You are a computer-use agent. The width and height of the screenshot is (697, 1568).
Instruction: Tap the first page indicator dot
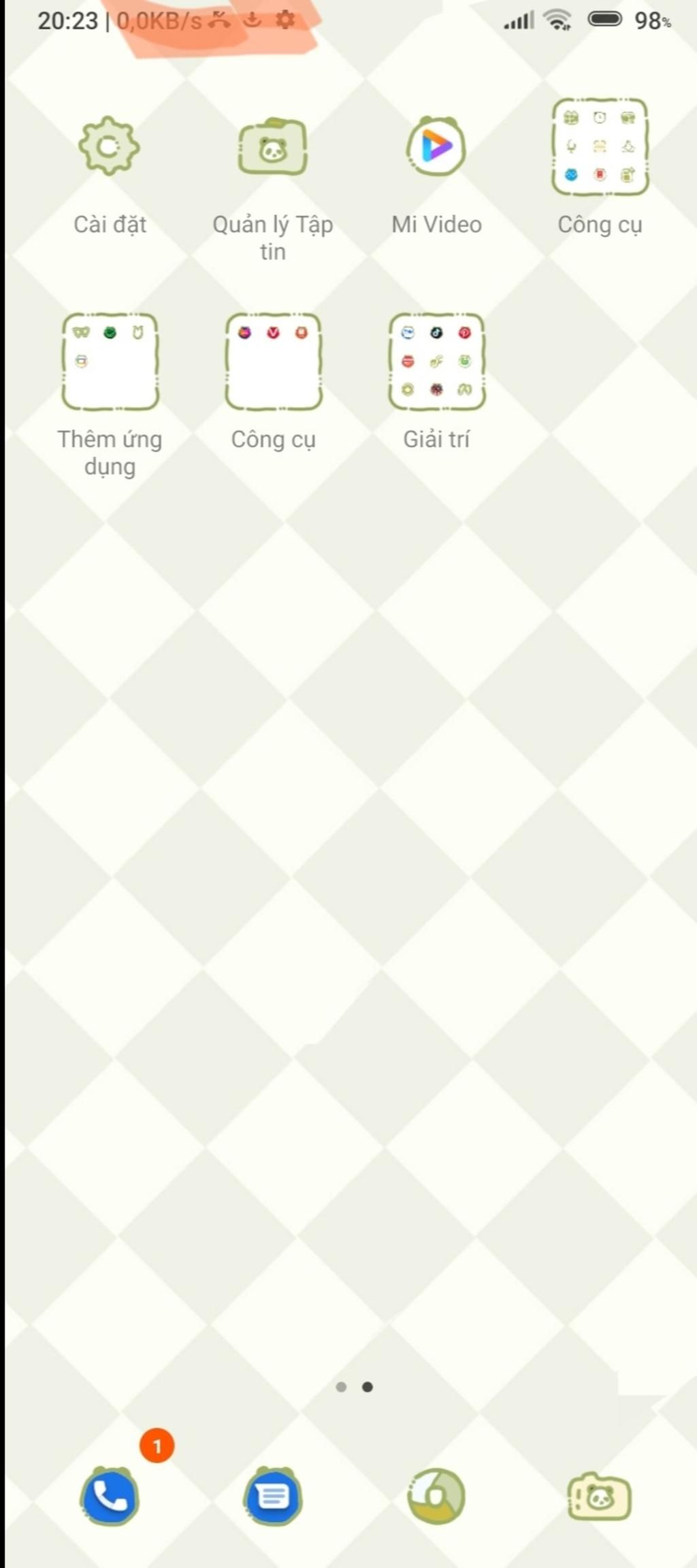click(341, 1387)
